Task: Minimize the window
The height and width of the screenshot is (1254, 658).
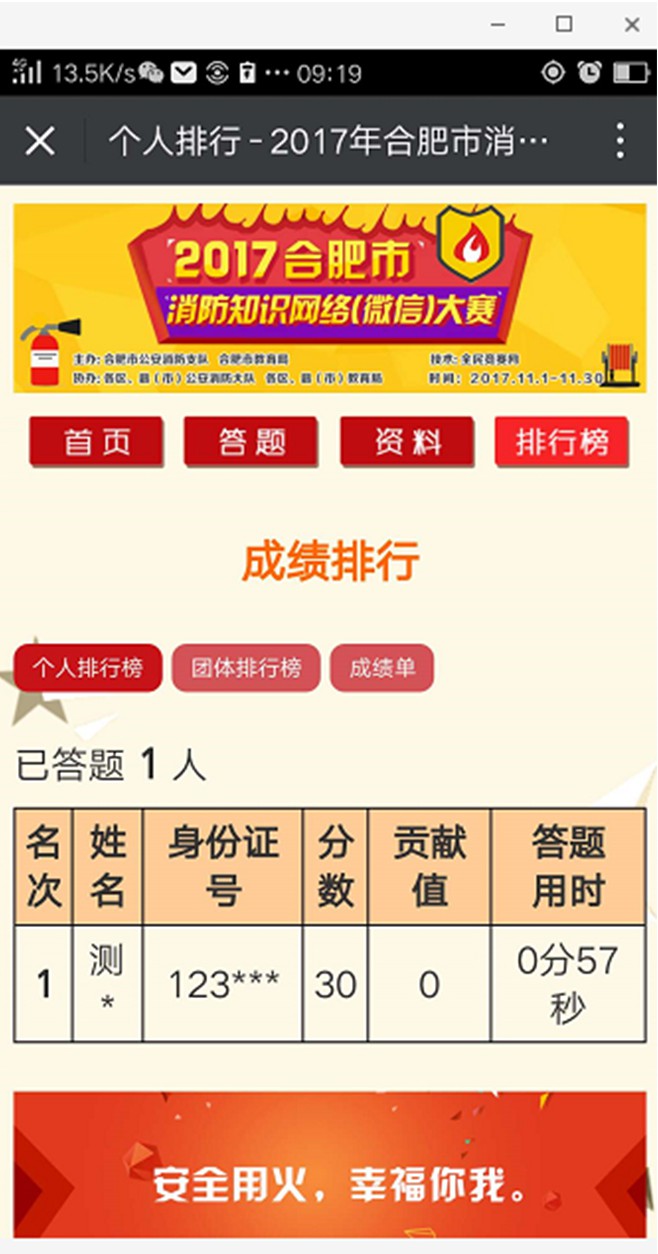Action: [497, 24]
